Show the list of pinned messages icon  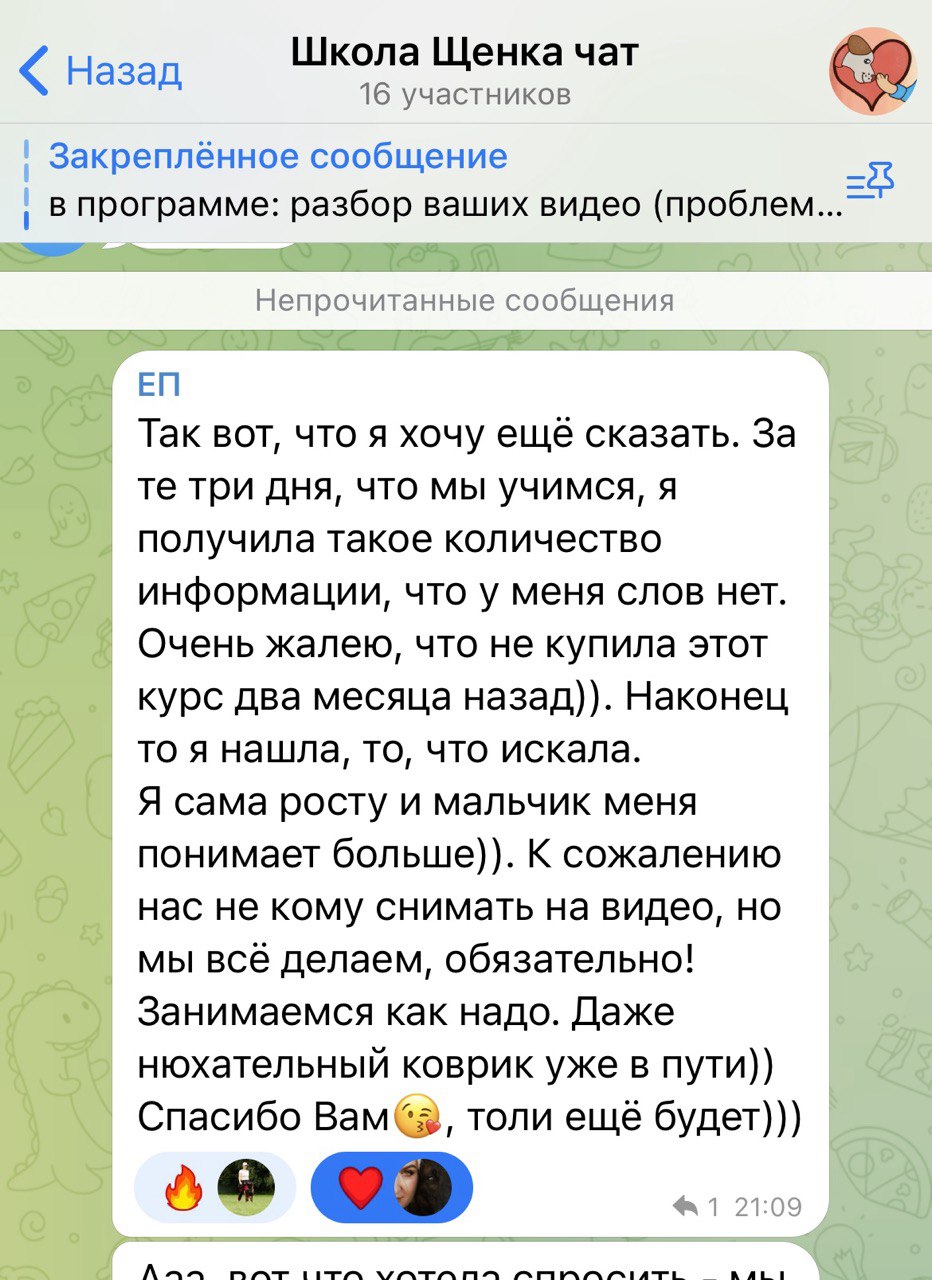point(869,183)
